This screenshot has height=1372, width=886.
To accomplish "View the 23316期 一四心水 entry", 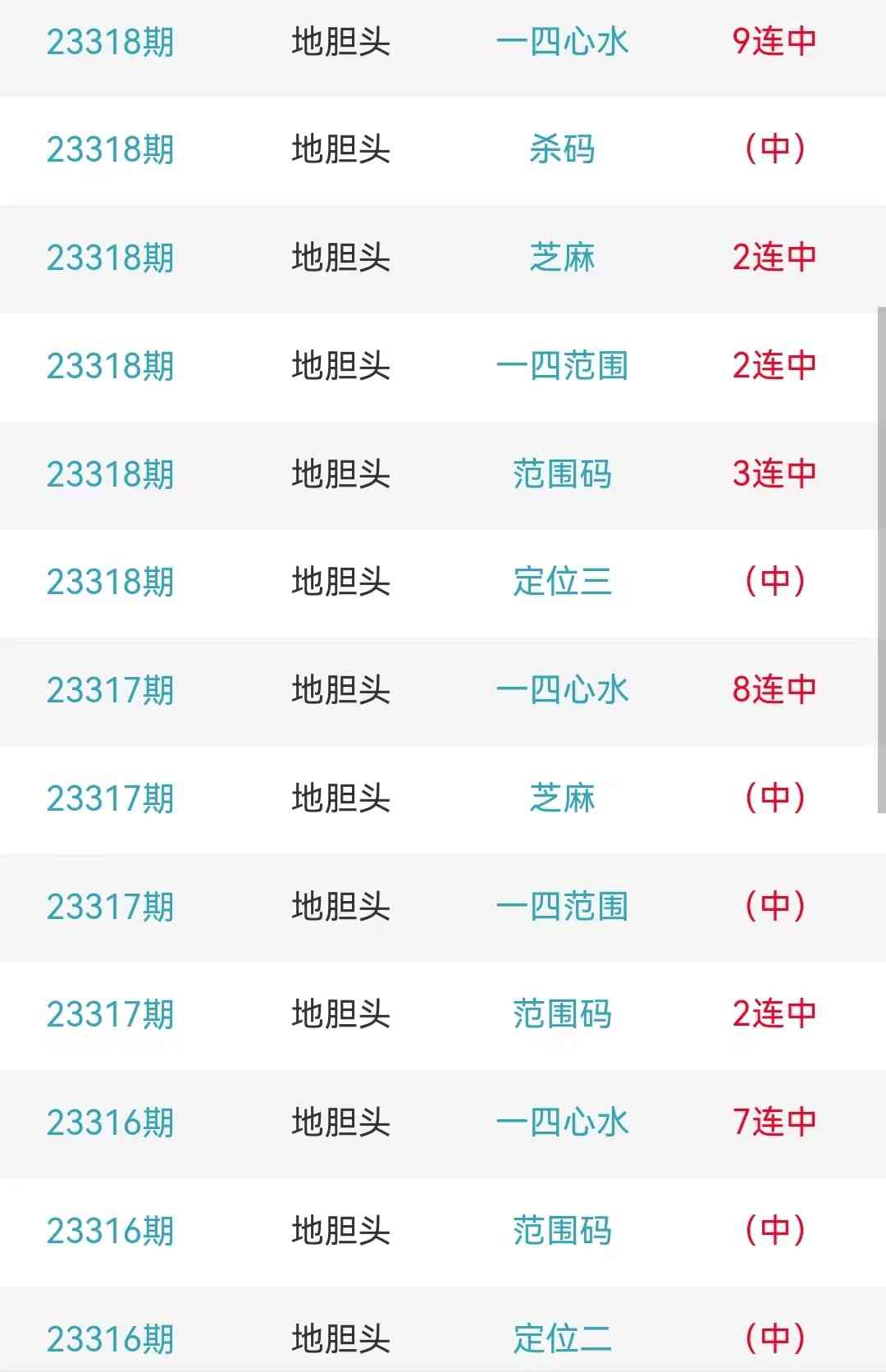I will (562, 1123).
